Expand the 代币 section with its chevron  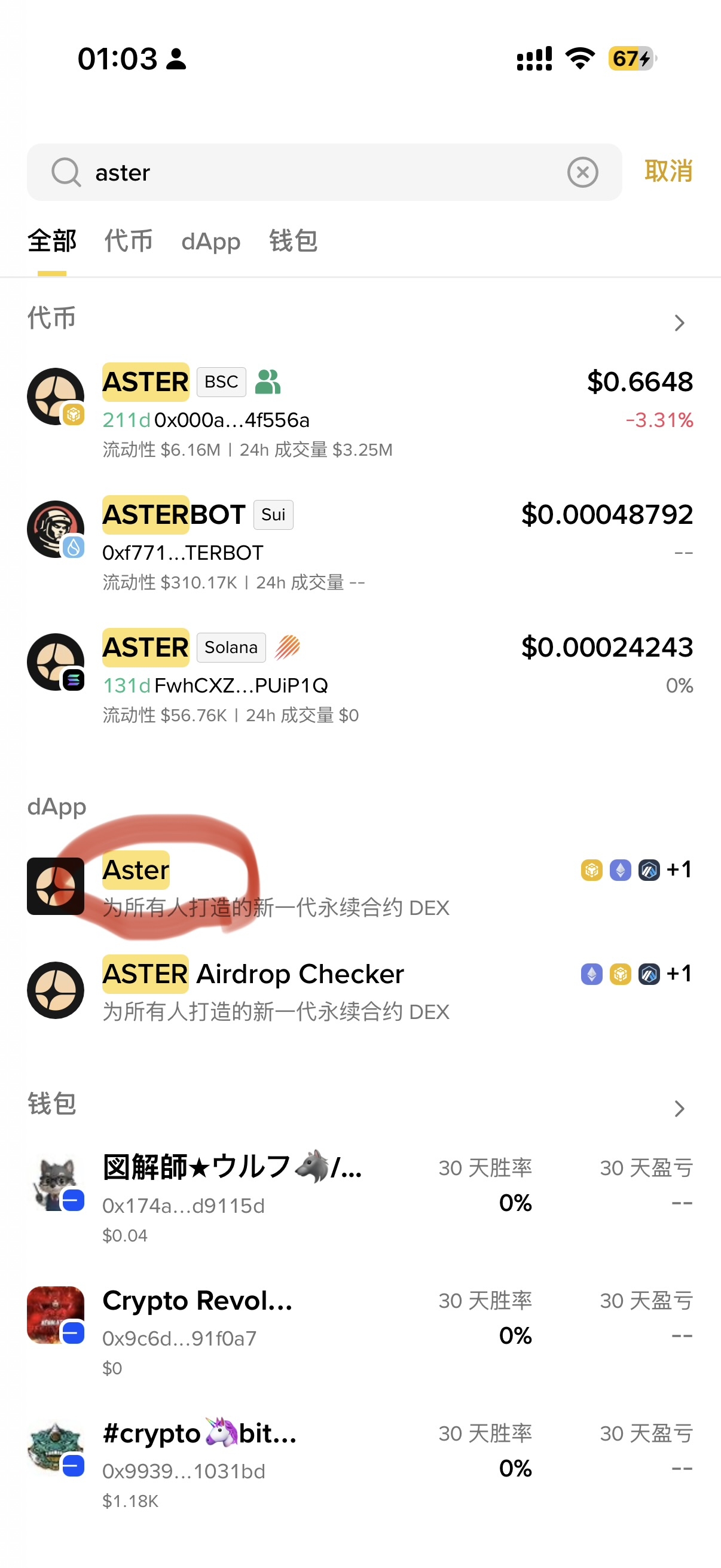[679, 322]
